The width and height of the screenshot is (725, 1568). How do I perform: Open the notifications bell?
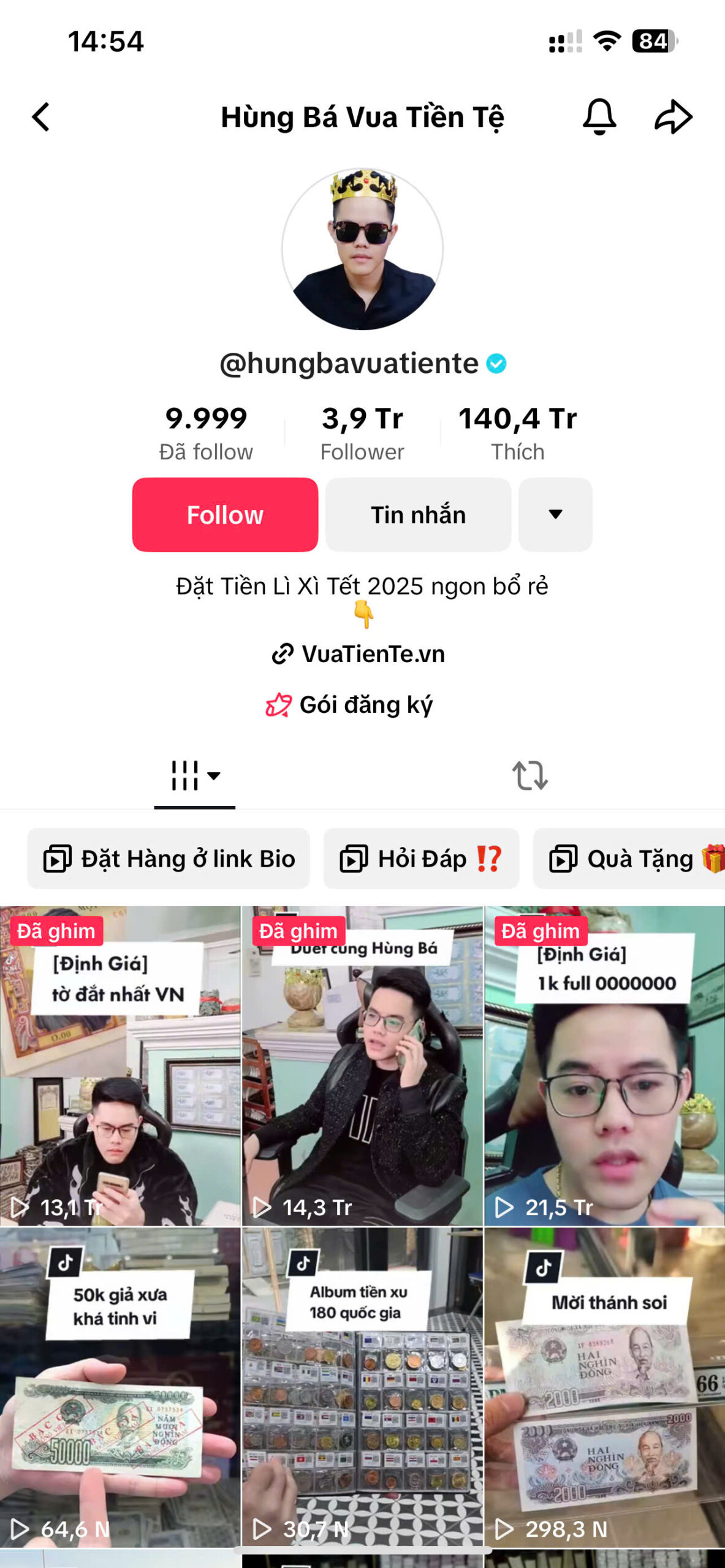599,116
